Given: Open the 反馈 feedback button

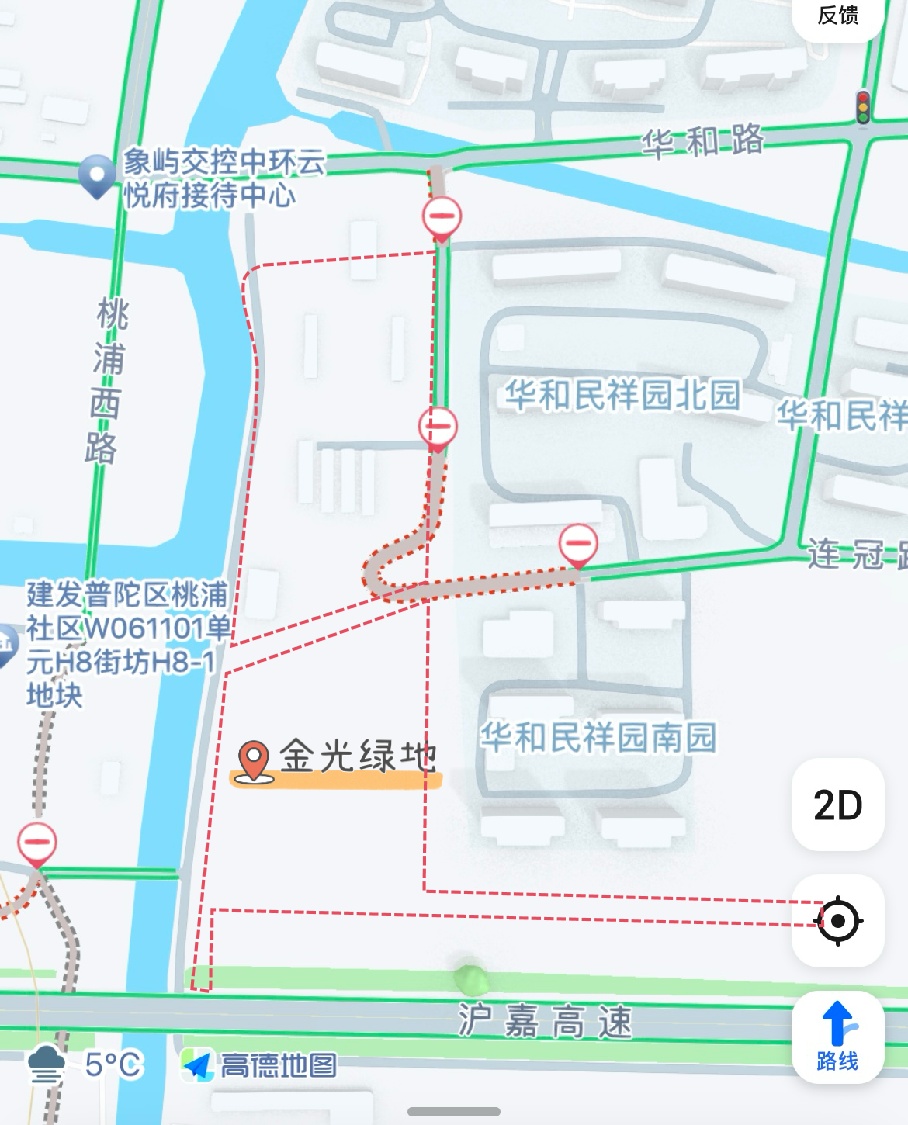Looking at the screenshot, I should pos(838,16).
